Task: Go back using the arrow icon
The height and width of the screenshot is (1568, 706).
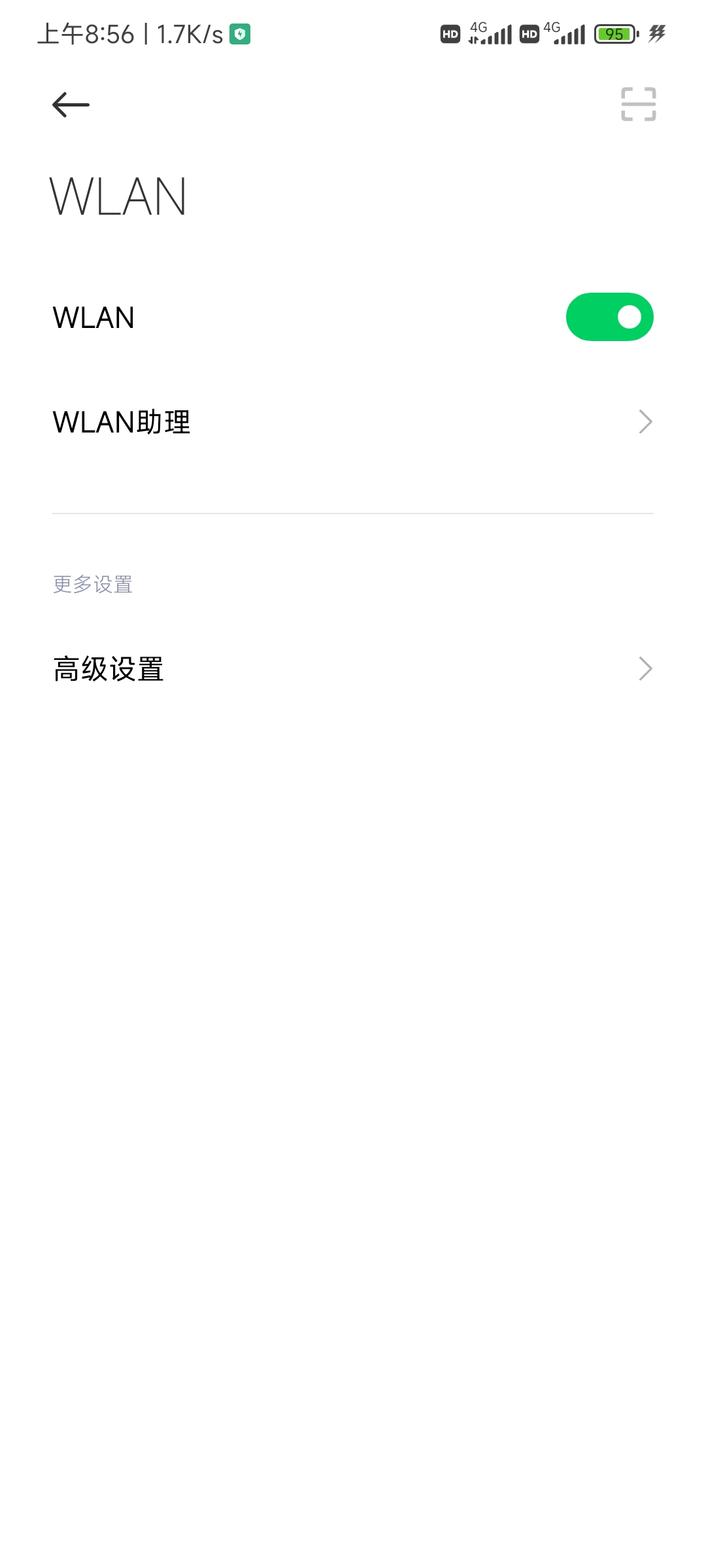Action: (71, 105)
